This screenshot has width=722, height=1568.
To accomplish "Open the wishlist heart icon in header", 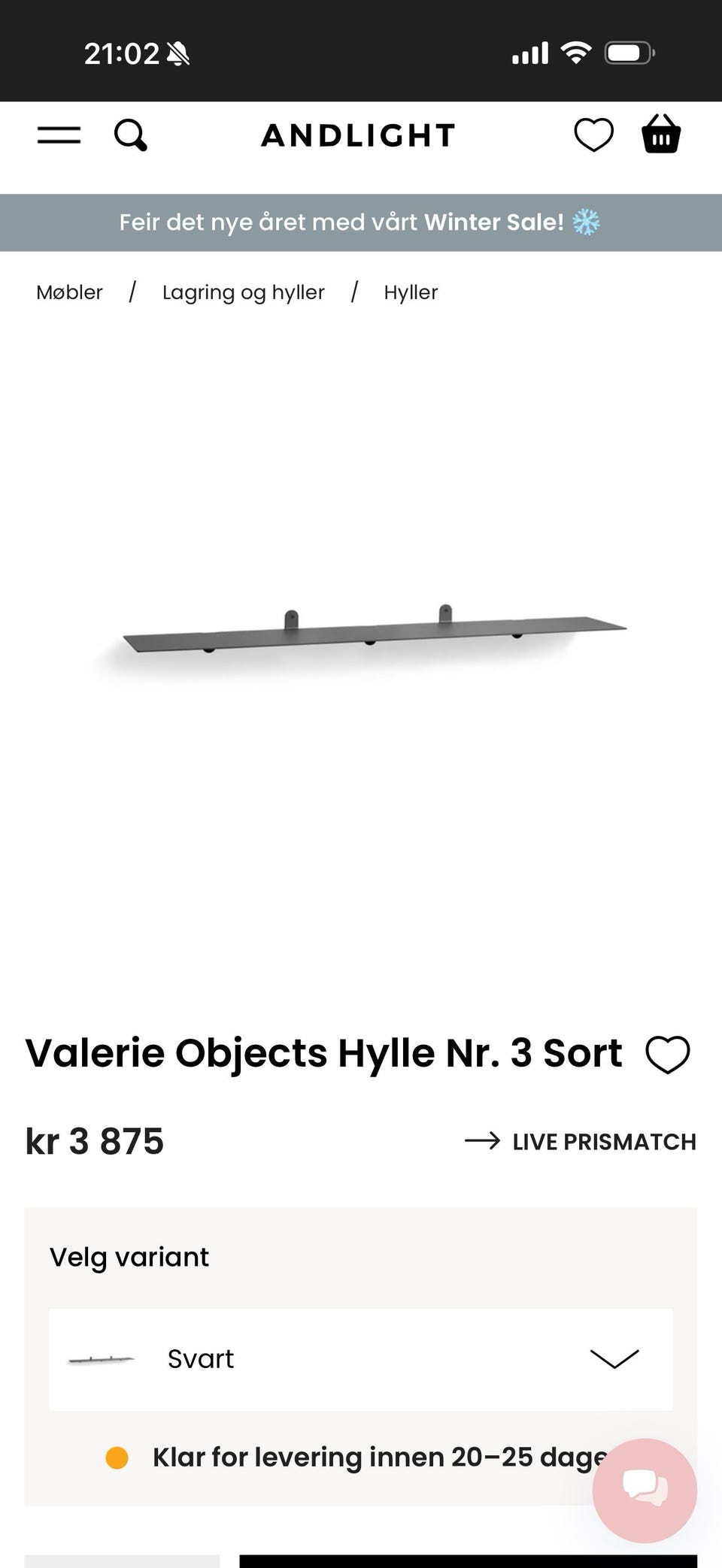I will pyautogui.click(x=593, y=135).
